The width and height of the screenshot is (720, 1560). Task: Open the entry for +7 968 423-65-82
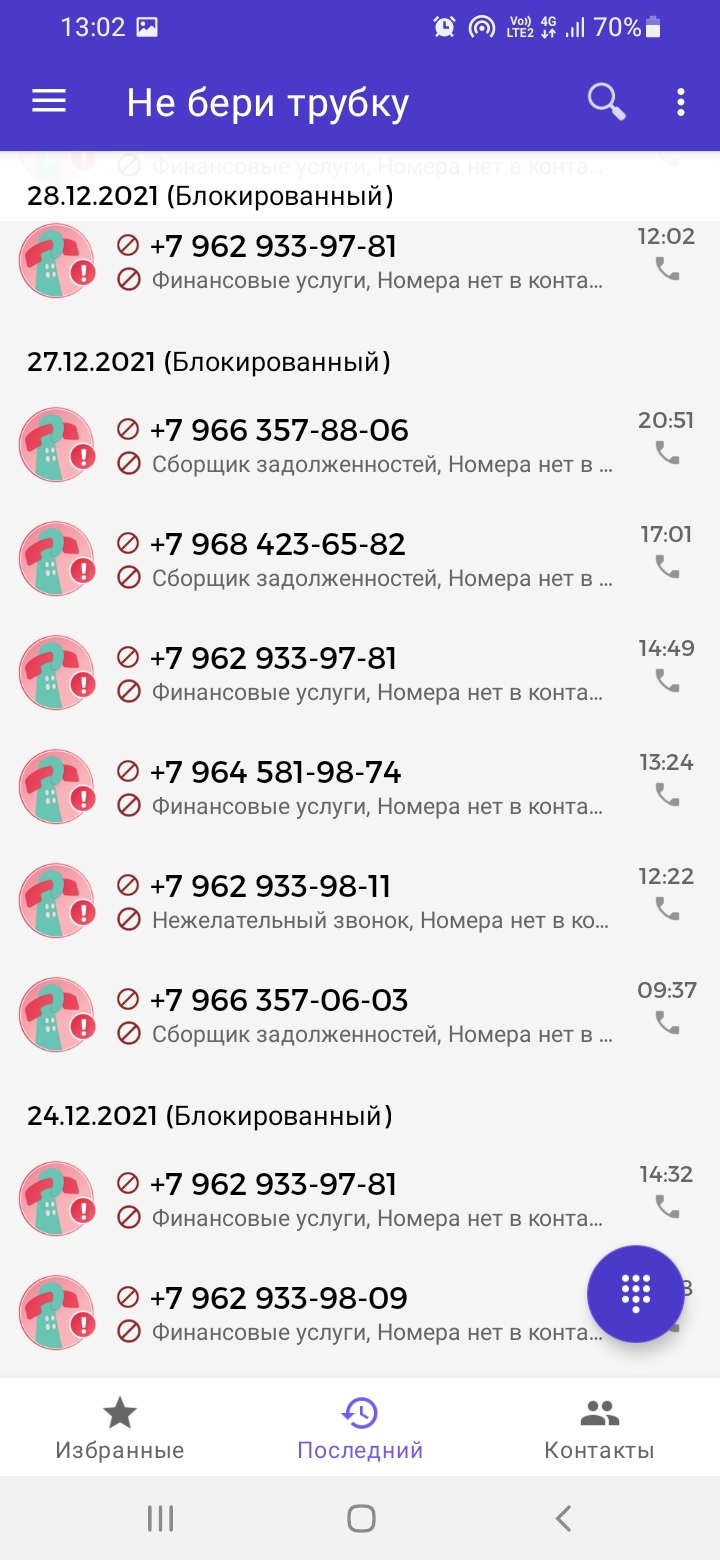pos(360,559)
